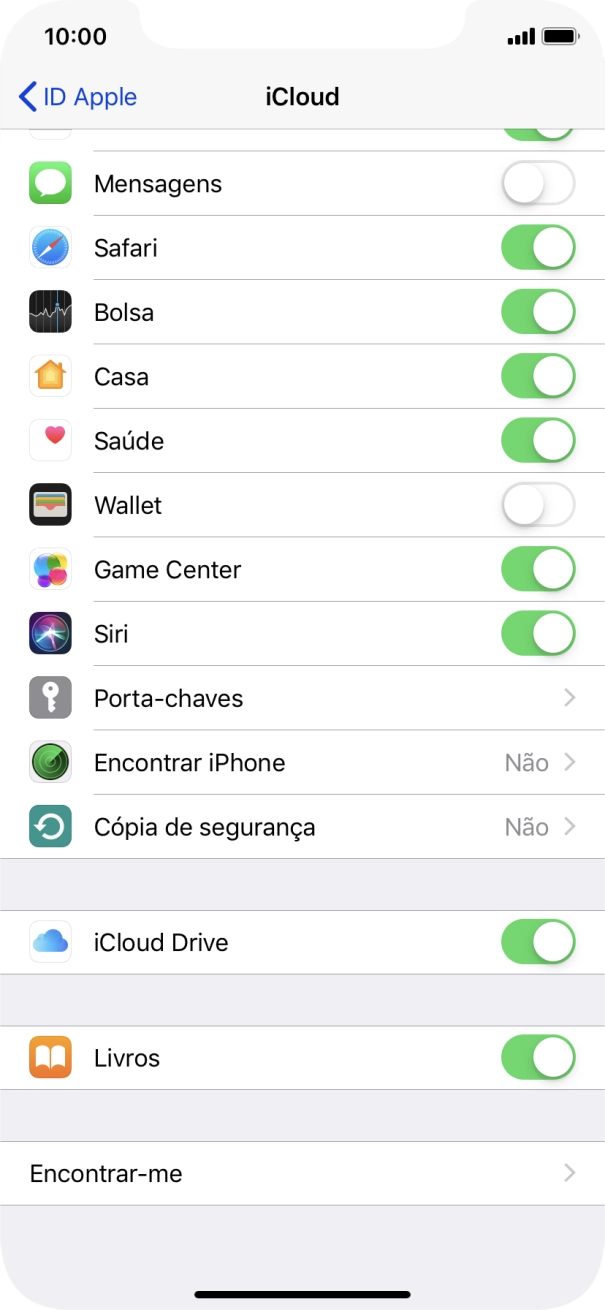
Task: Disable the Bolsa toggle
Action: point(538,312)
